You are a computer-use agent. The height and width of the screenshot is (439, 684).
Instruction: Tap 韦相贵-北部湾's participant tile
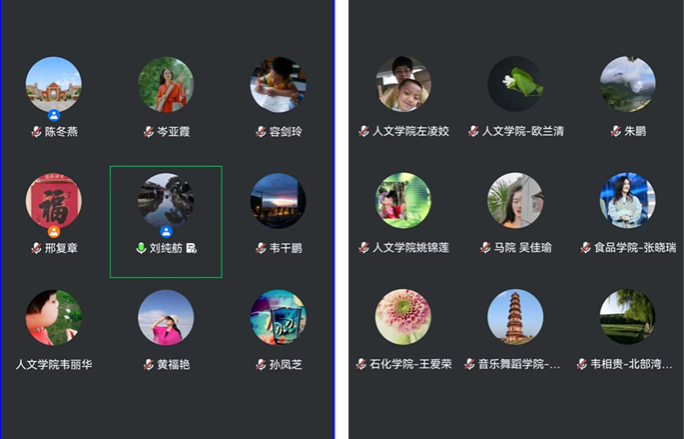pyautogui.click(x=628, y=318)
